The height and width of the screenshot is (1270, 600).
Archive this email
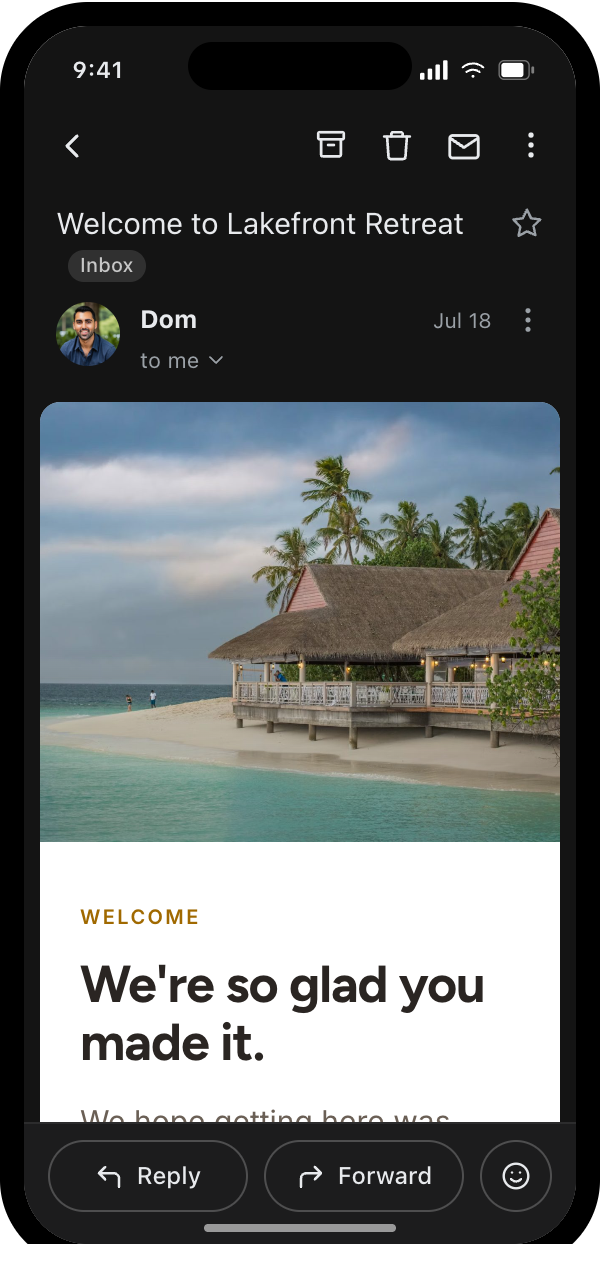pos(331,145)
